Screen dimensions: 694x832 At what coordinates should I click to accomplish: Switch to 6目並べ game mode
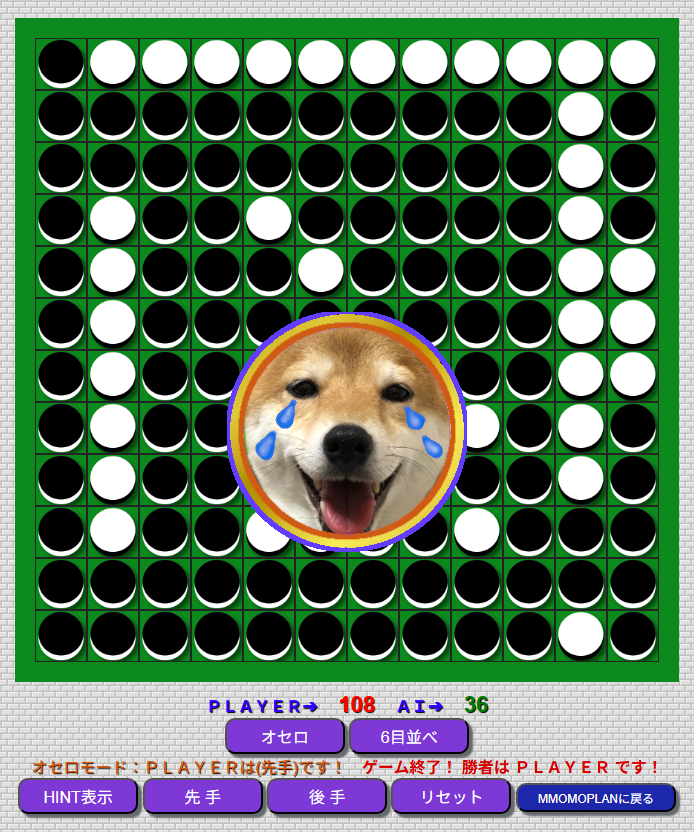[409, 737]
